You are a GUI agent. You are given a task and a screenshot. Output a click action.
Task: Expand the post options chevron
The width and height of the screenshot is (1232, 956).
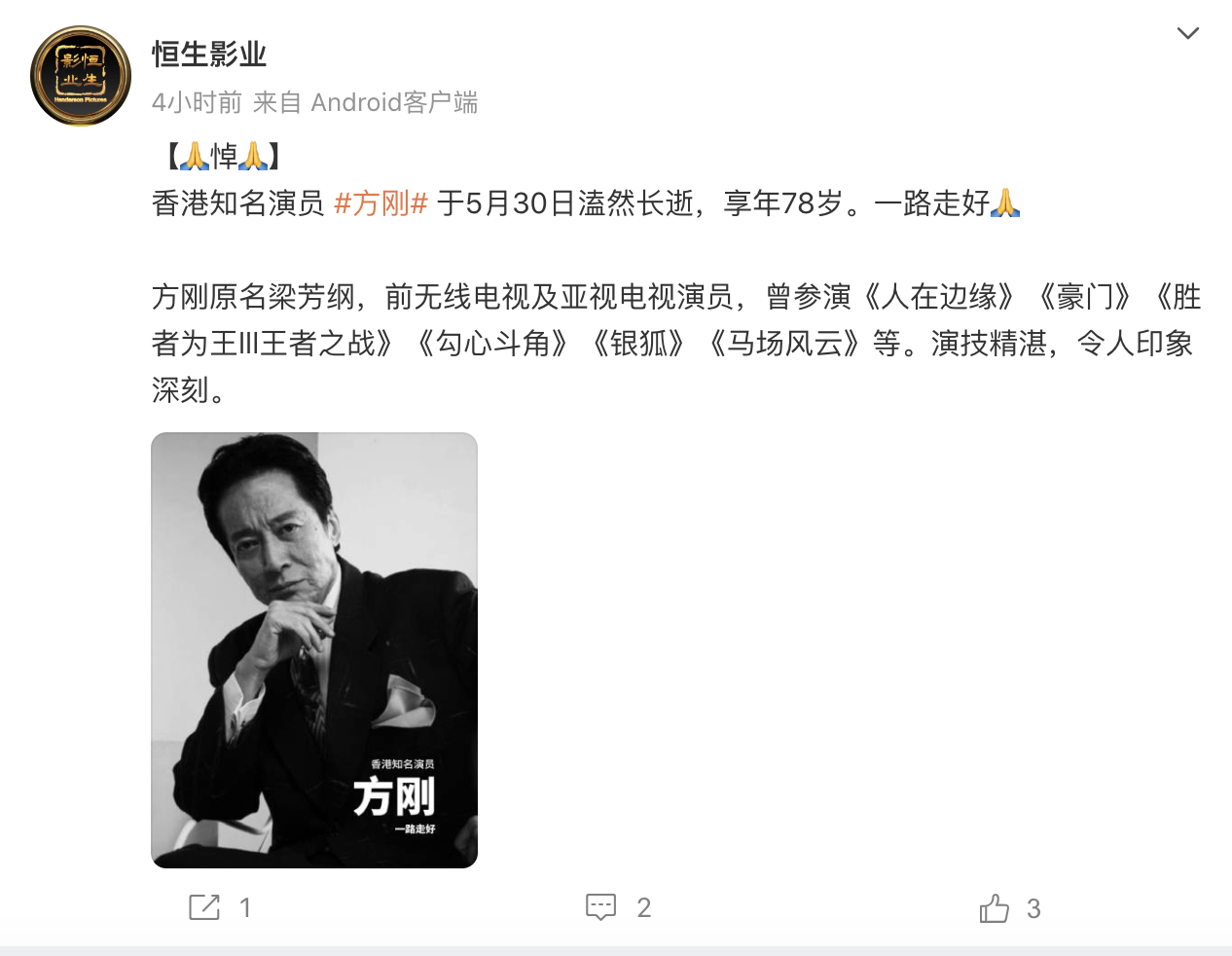1187,34
